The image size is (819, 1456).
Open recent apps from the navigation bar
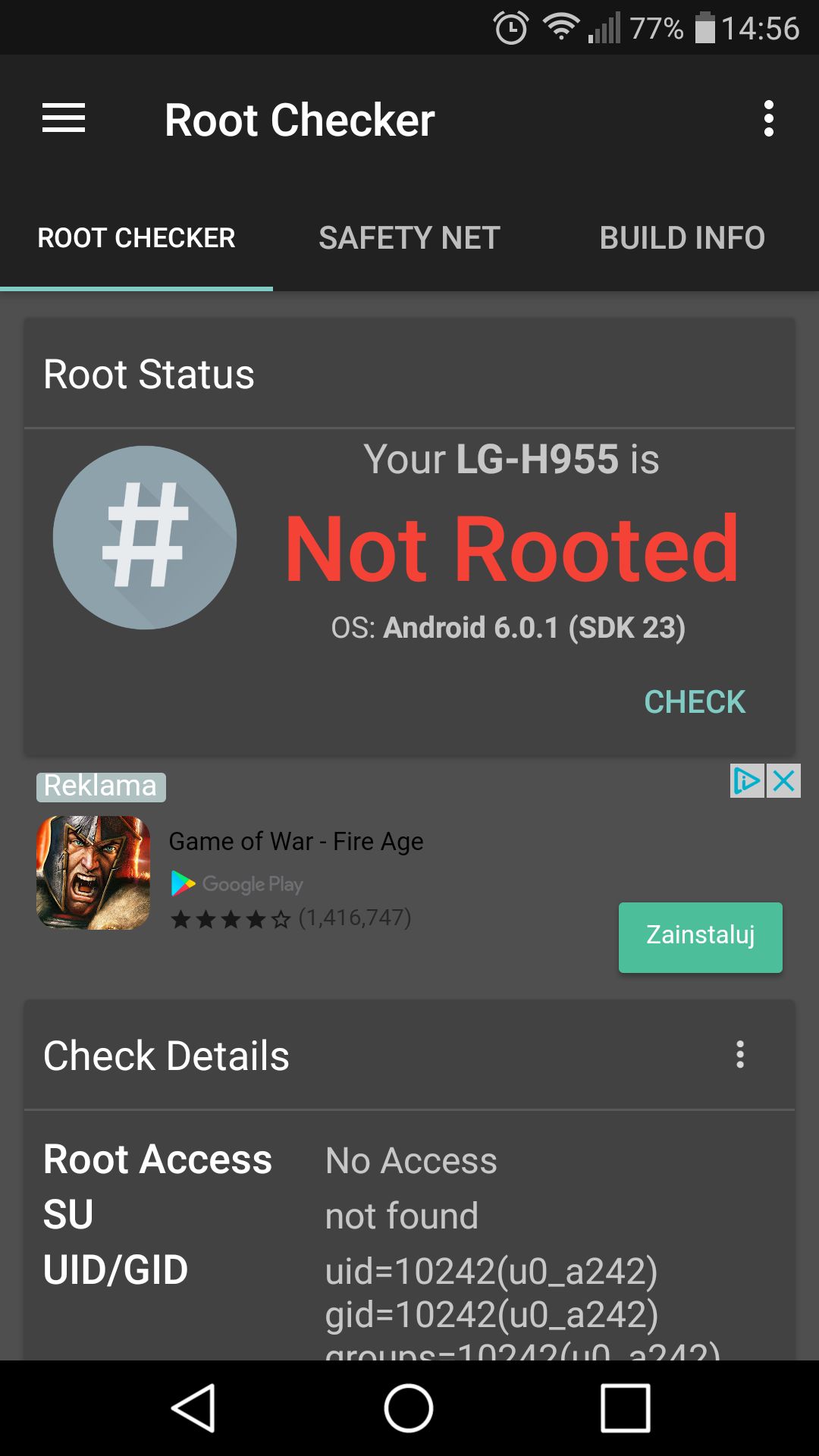(625, 1408)
